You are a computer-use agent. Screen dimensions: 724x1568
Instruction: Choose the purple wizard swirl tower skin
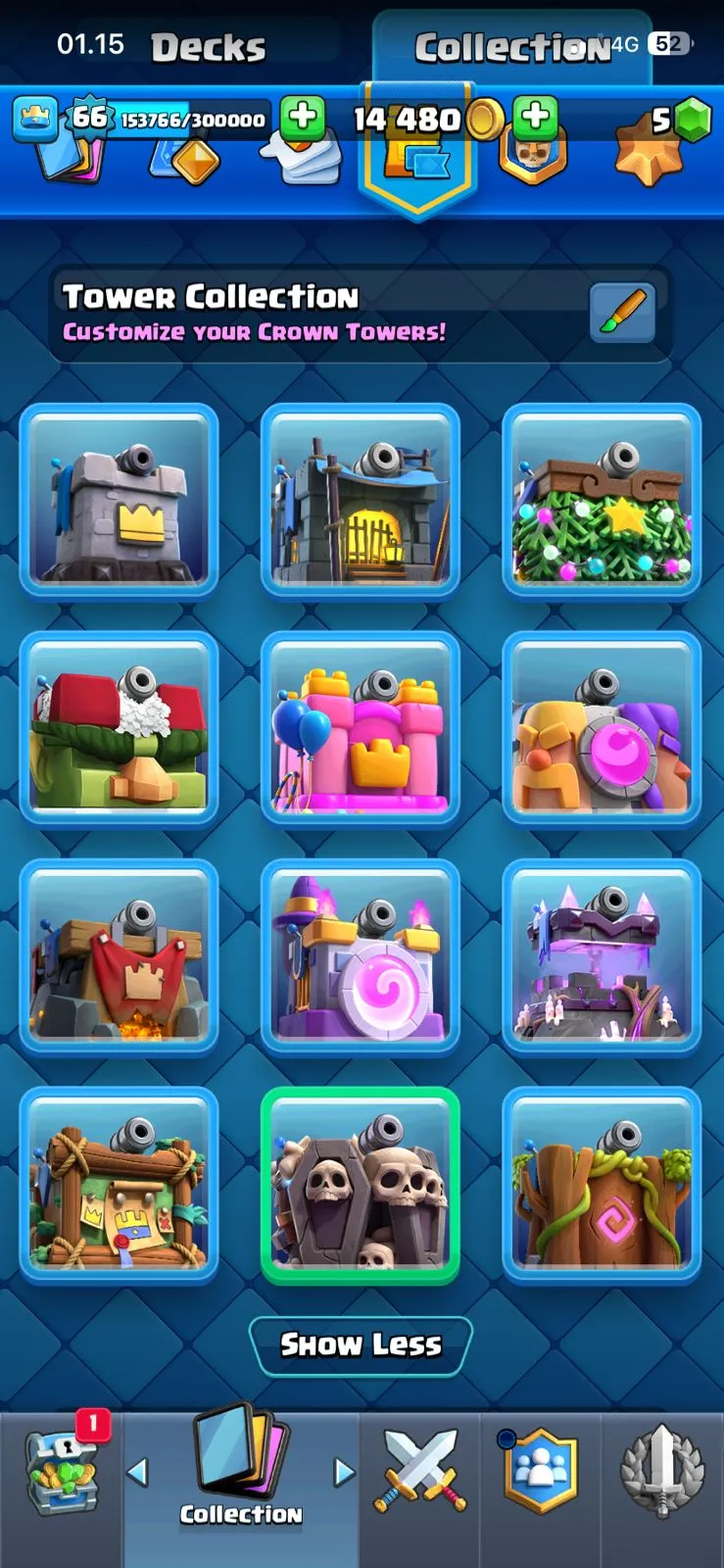[x=361, y=956]
